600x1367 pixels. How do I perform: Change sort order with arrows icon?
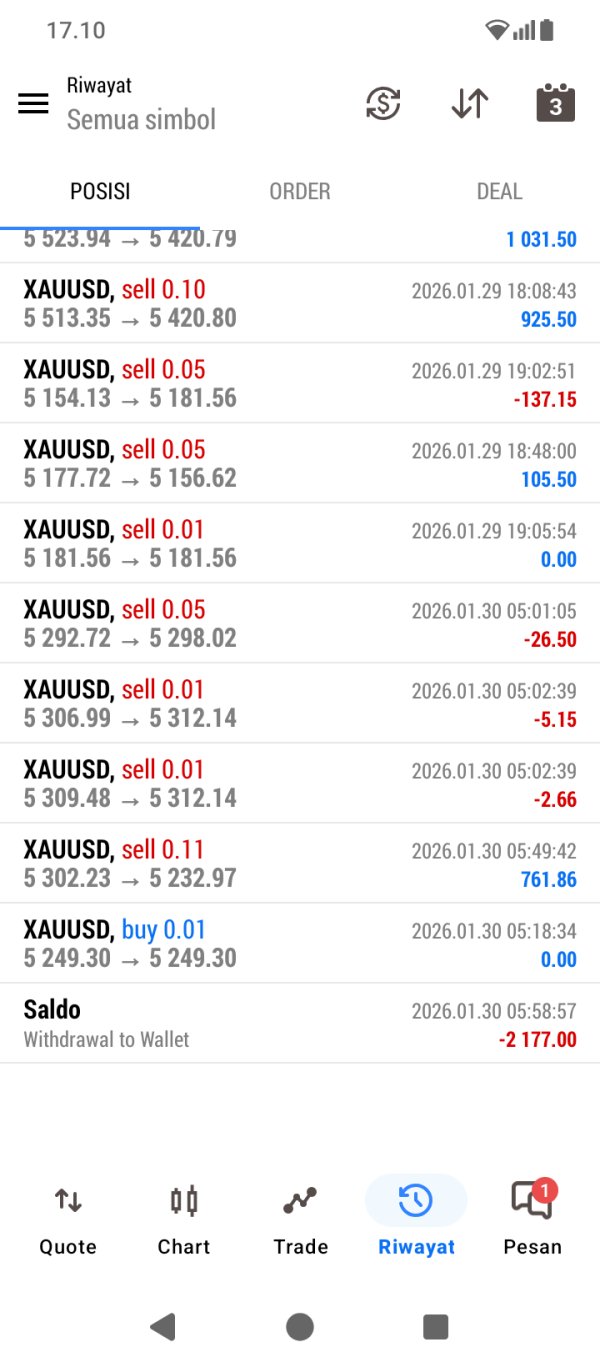[469, 103]
